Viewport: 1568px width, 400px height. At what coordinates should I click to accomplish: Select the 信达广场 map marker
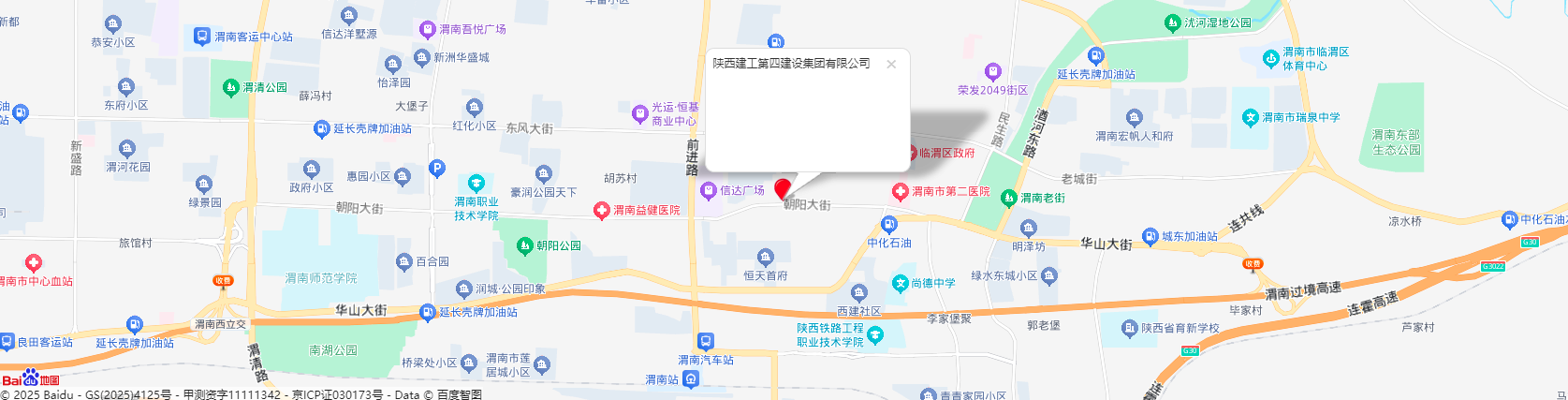click(709, 190)
